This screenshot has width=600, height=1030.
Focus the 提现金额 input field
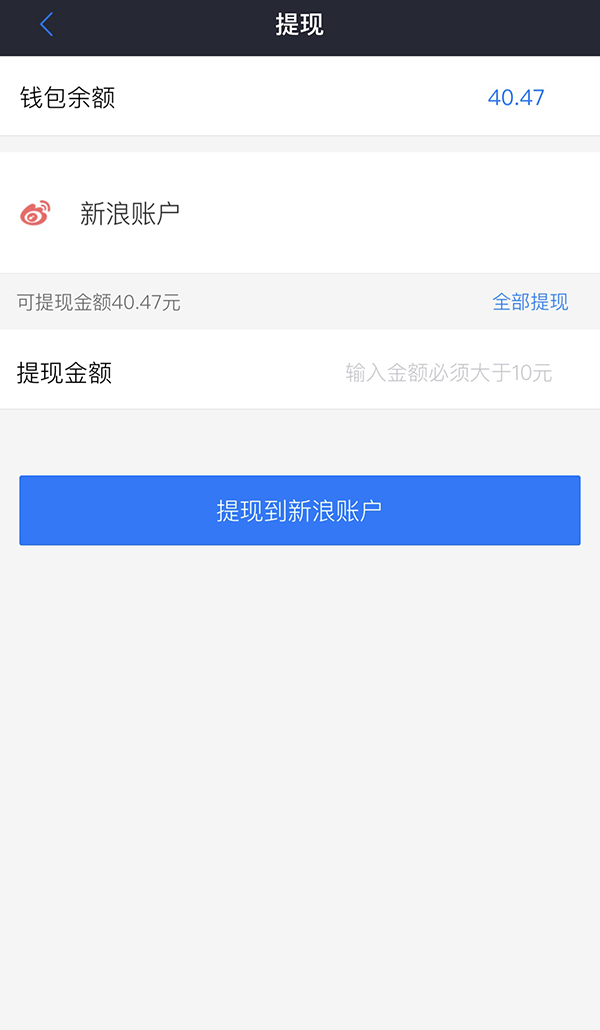[x=448, y=373]
